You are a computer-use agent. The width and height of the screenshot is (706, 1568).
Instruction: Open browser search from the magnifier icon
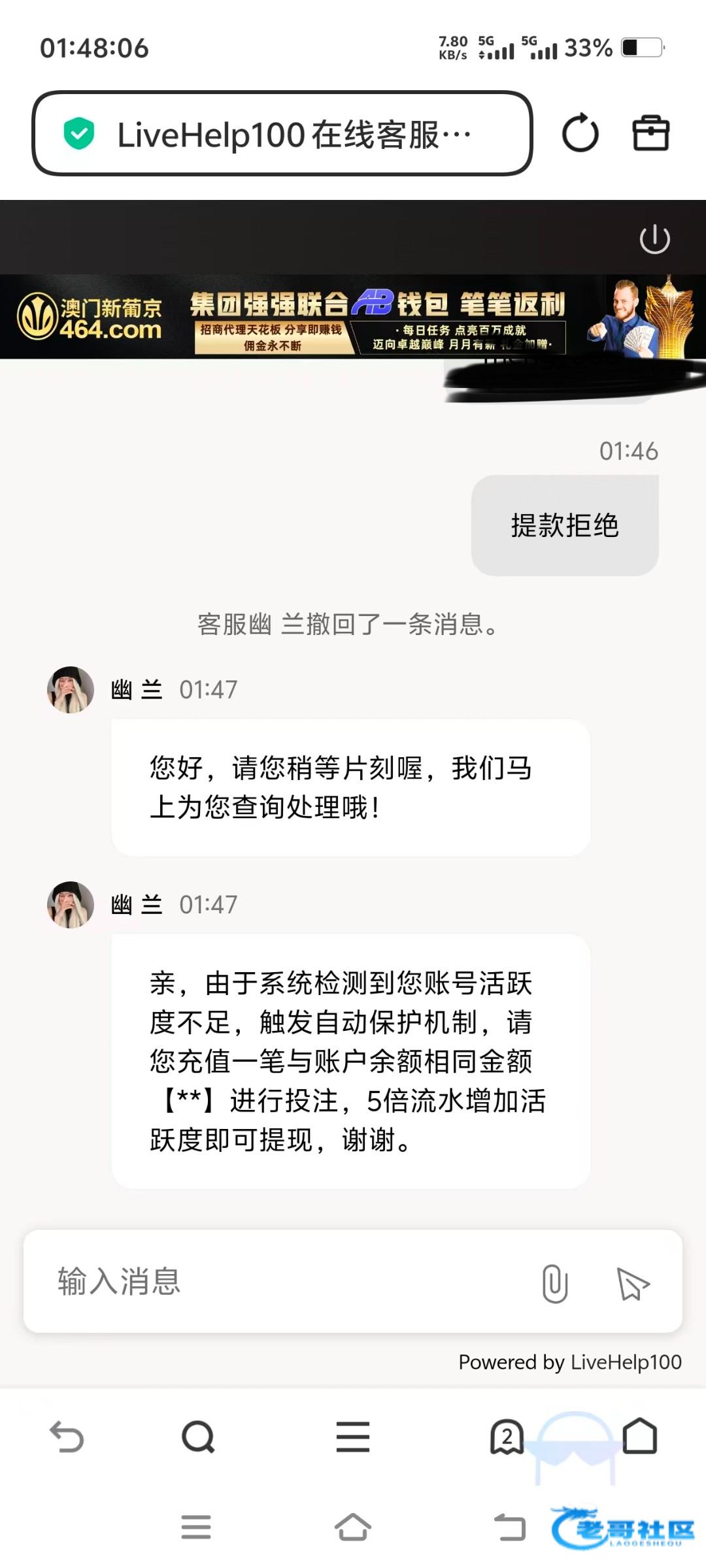tap(198, 1437)
